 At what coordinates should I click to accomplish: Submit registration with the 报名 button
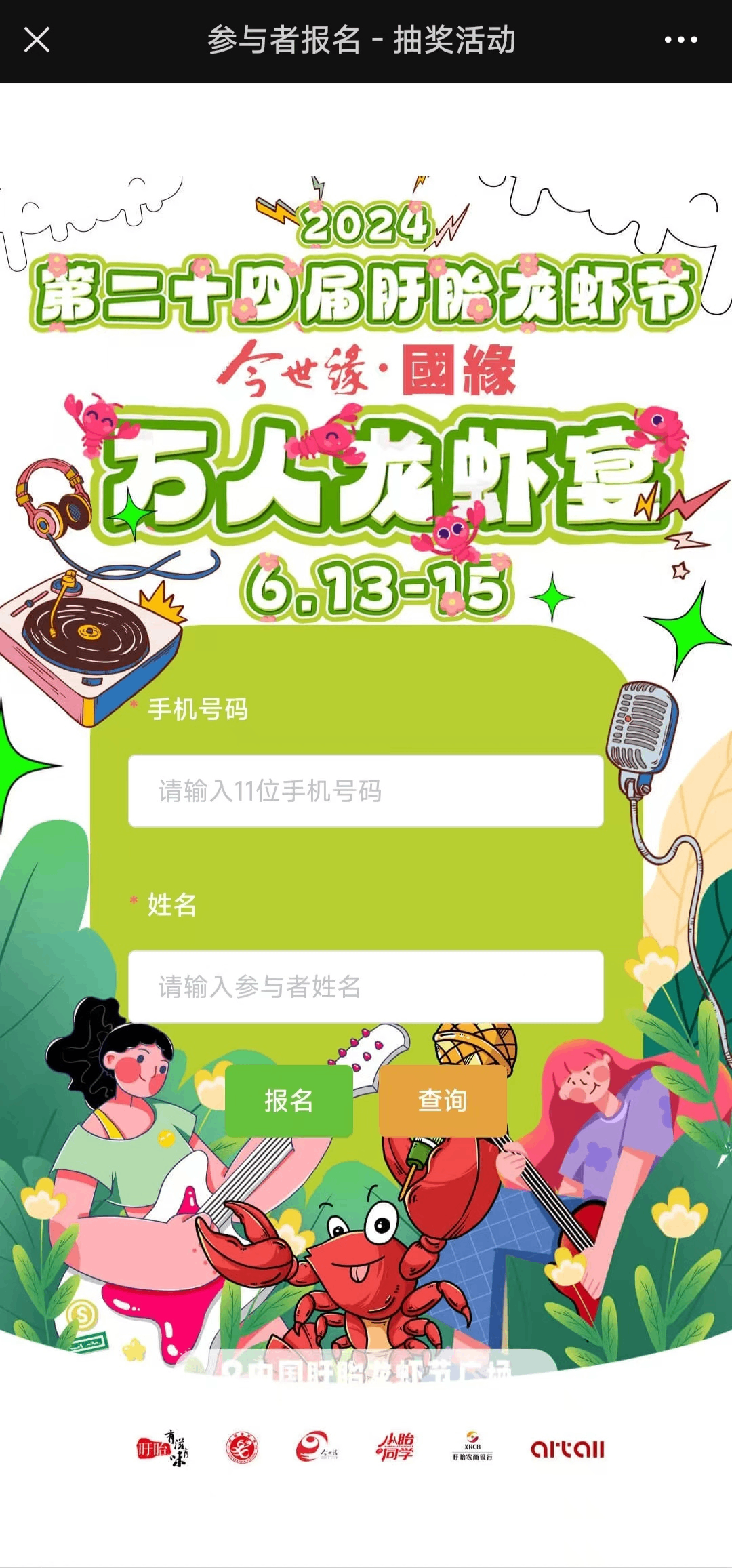tap(289, 1101)
